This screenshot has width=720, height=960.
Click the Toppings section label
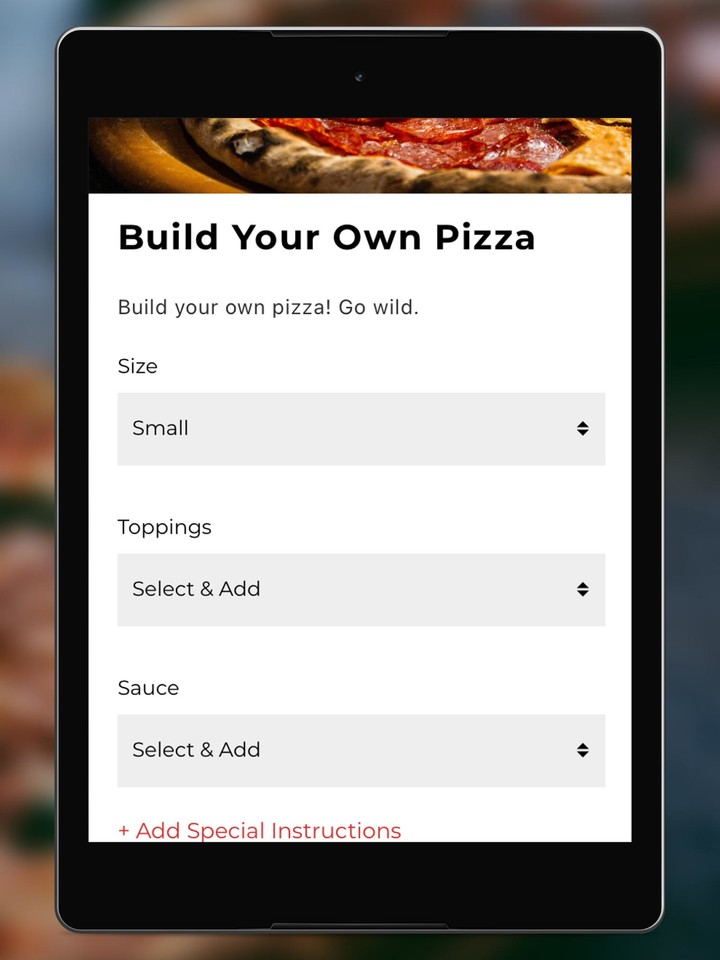(164, 527)
